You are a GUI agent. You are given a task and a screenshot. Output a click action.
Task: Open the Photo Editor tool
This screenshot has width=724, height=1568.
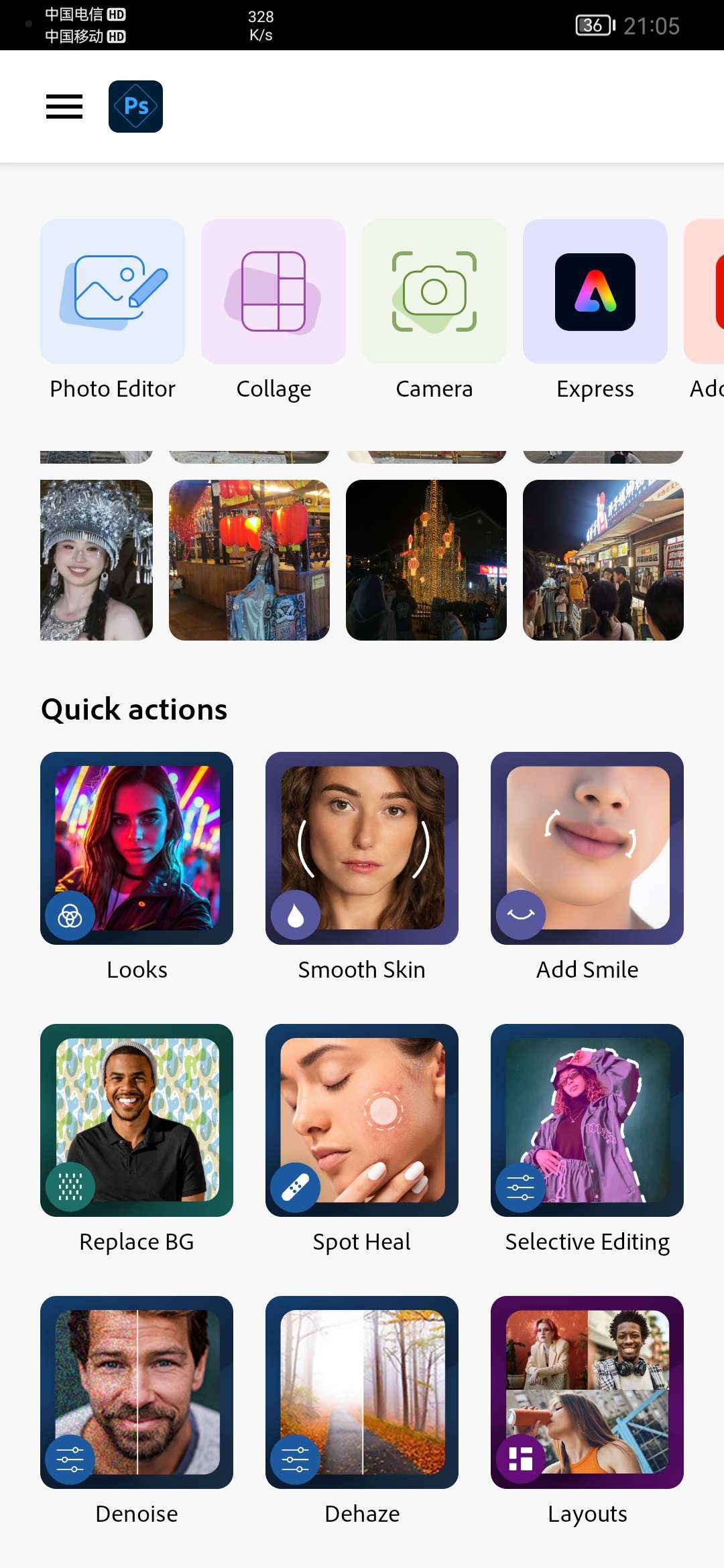113,292
